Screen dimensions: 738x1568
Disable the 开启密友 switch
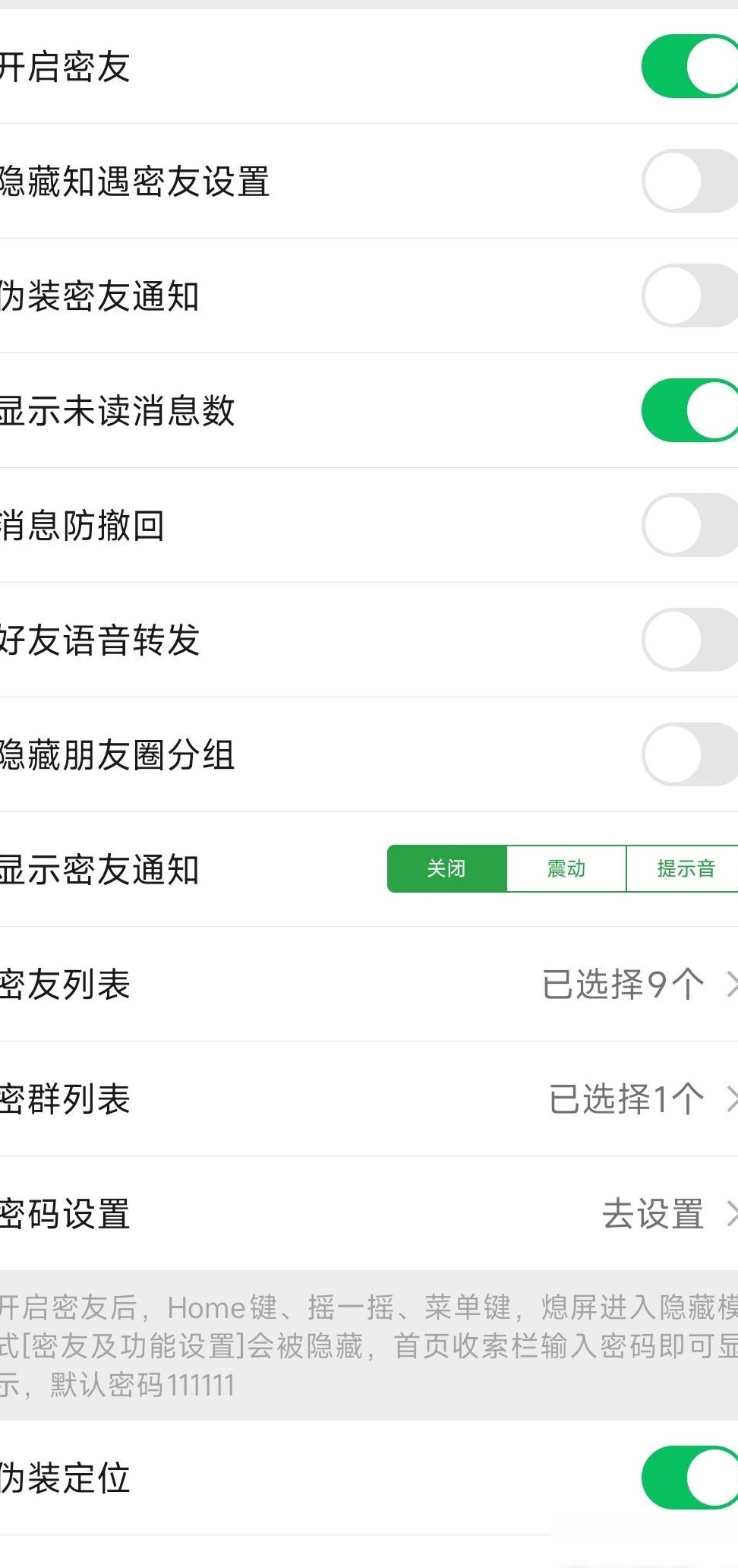[x=690, y=66]
